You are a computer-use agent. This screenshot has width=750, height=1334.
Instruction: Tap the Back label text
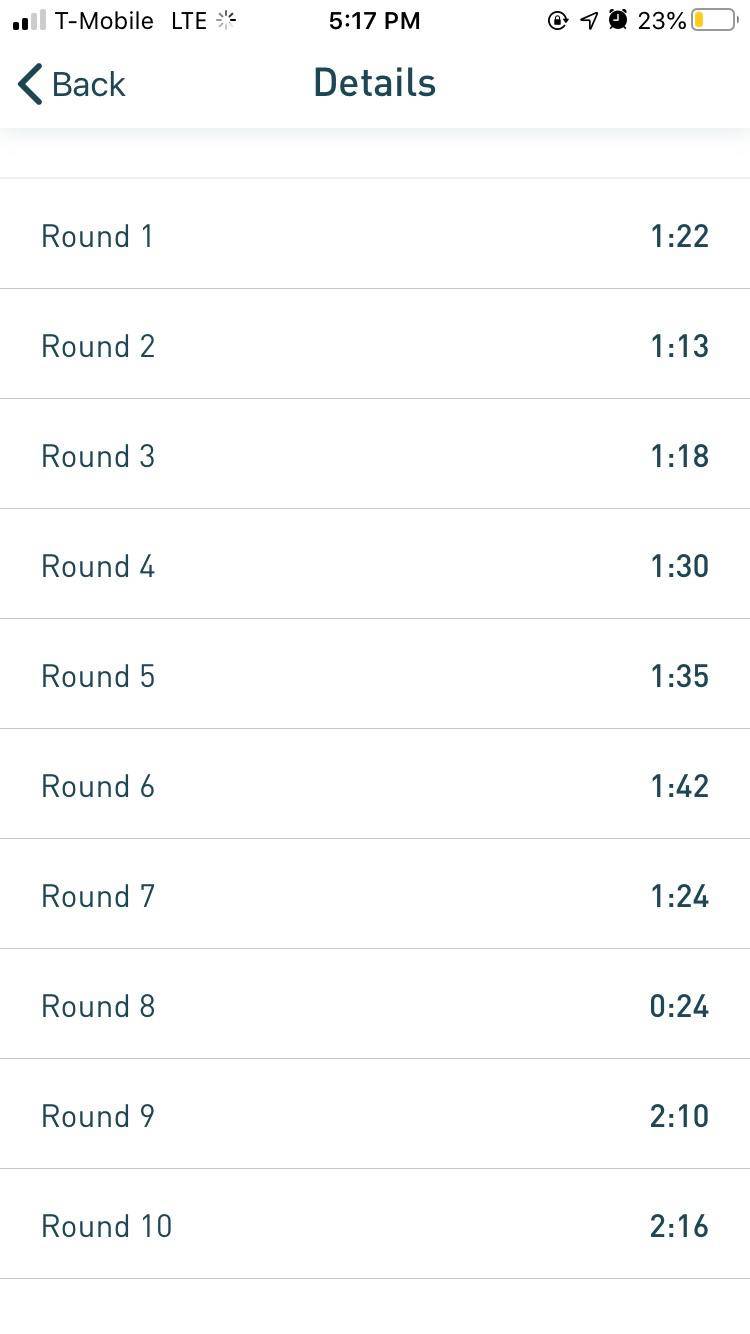coord(88,84)
